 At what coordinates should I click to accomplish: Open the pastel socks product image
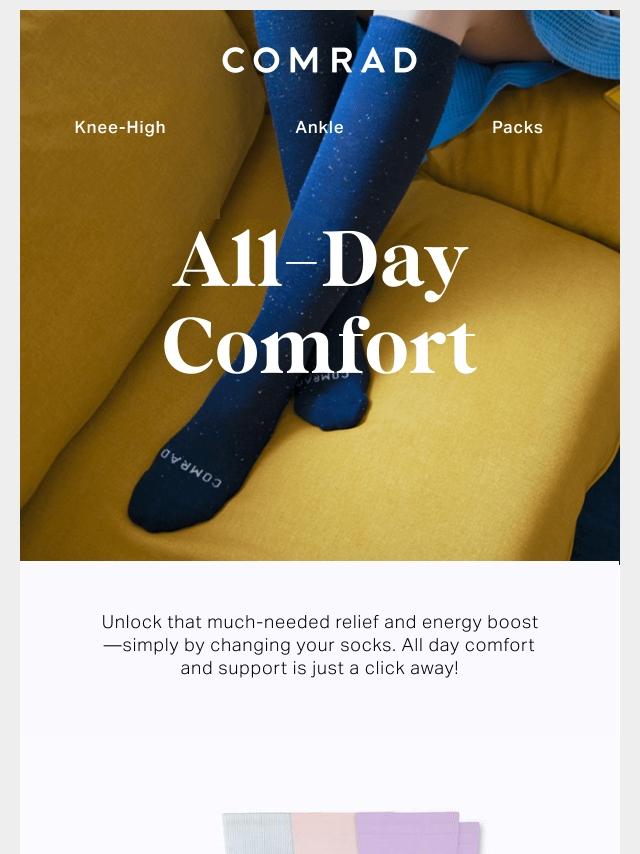pos(351,833)
